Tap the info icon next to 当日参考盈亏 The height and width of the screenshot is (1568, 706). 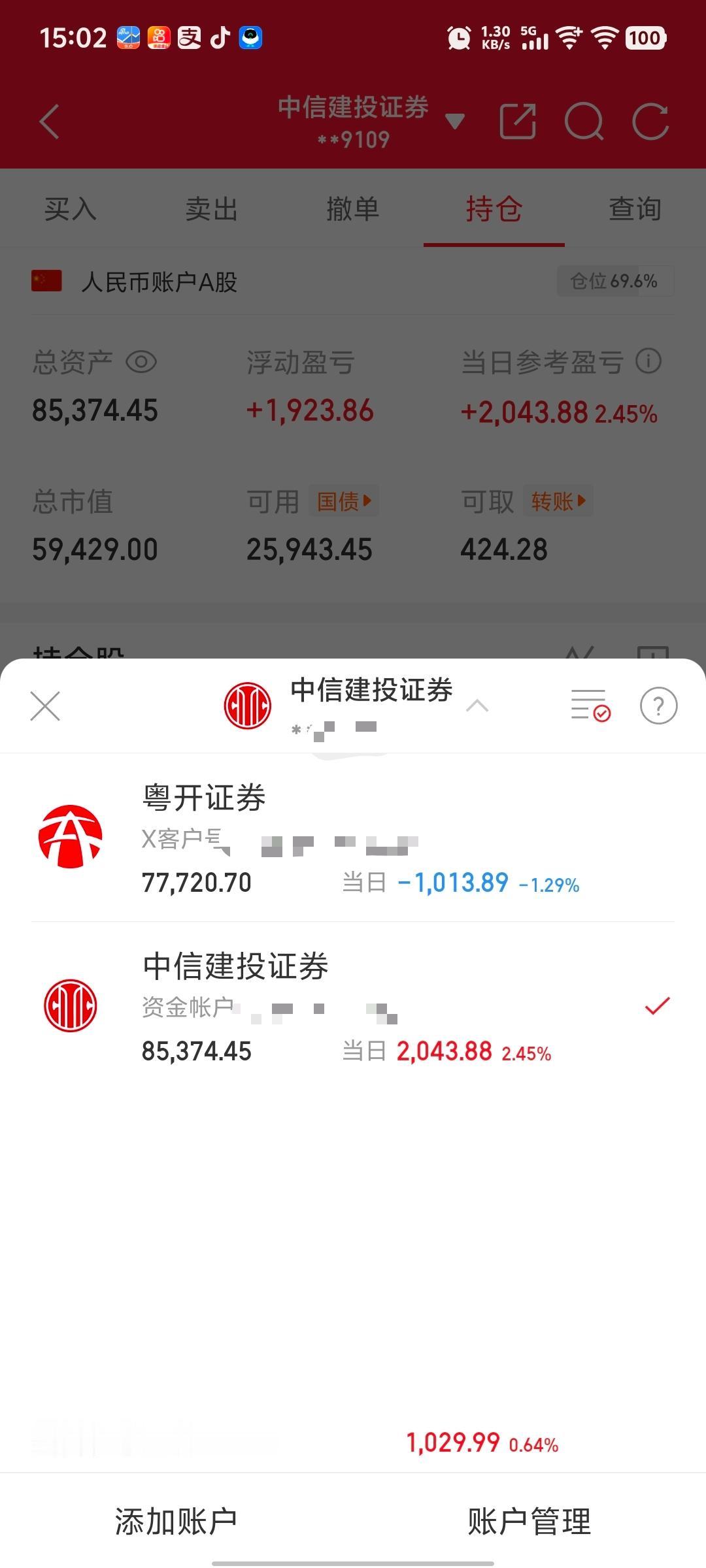click(647, 360)
